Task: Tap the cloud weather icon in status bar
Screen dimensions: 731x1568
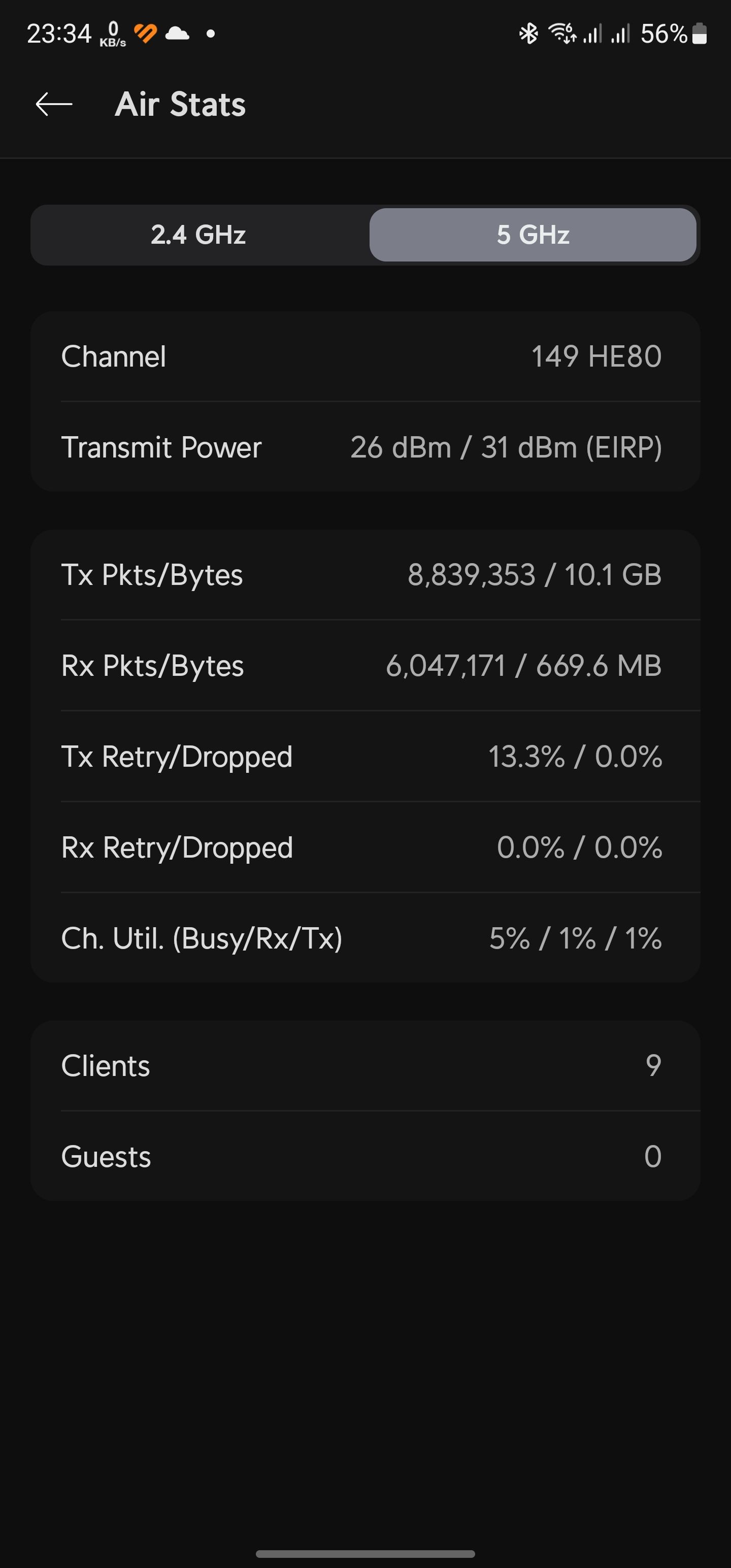Action: pos(177,34)
